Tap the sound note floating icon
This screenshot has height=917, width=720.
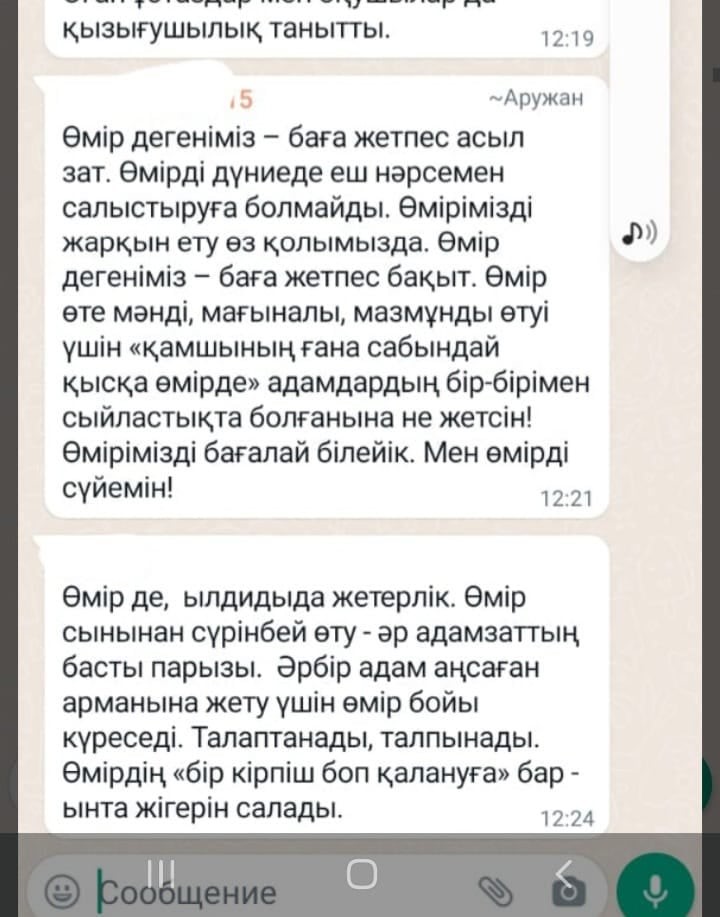[639, 233]
